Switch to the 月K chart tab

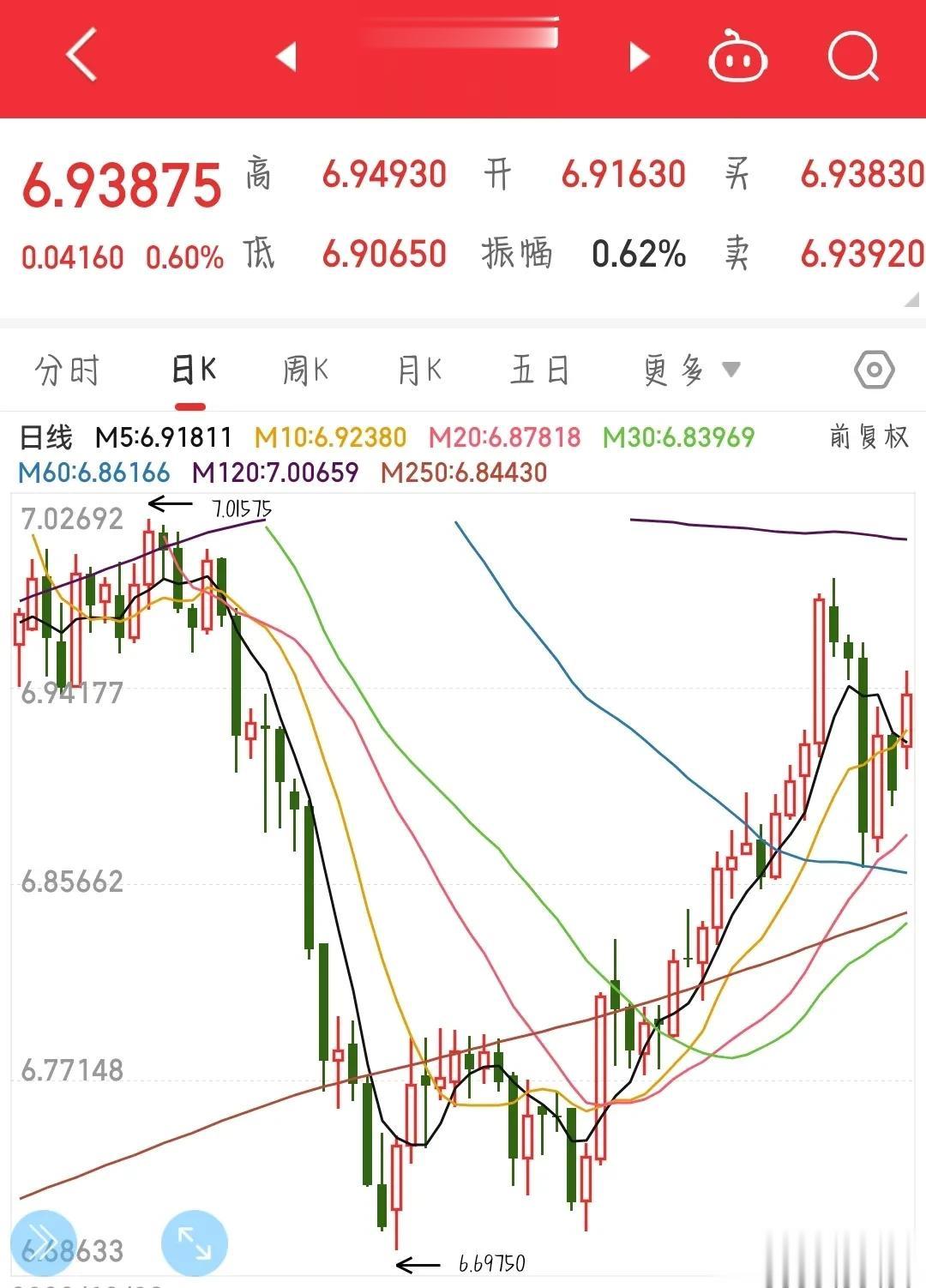pyautogui.click(x=419, y=371)
